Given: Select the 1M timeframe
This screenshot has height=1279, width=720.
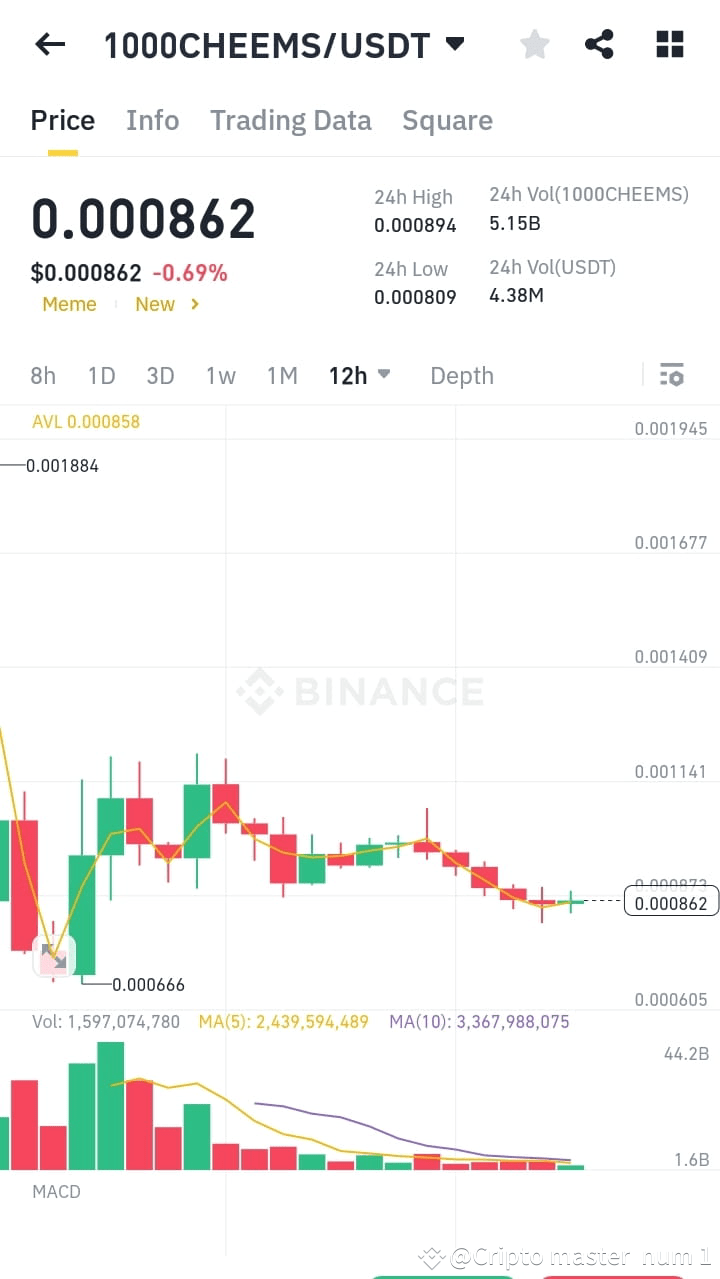Looking at the screenshot, I should 282,375.
